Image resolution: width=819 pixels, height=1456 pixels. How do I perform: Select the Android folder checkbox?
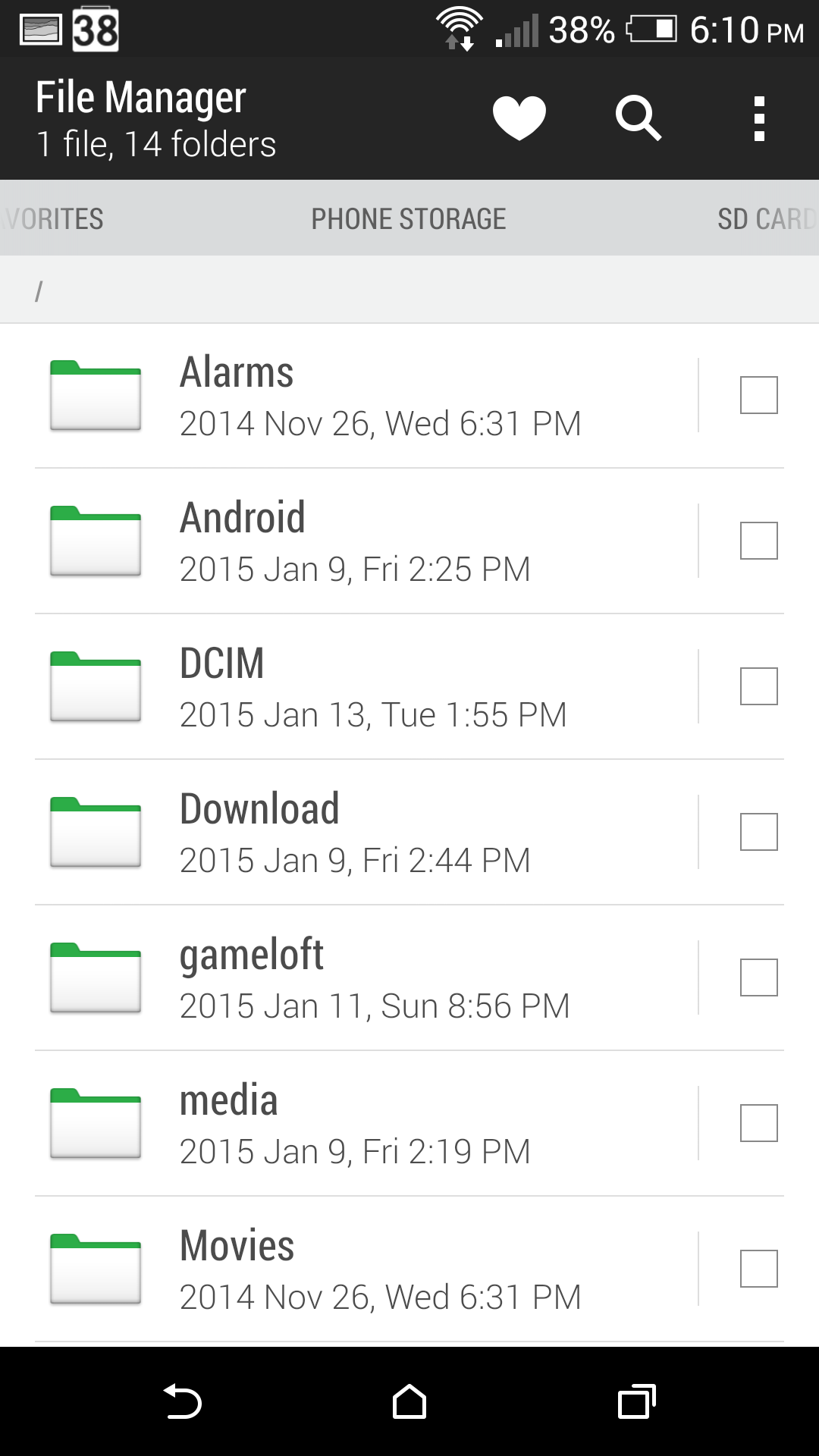[759, 541]
